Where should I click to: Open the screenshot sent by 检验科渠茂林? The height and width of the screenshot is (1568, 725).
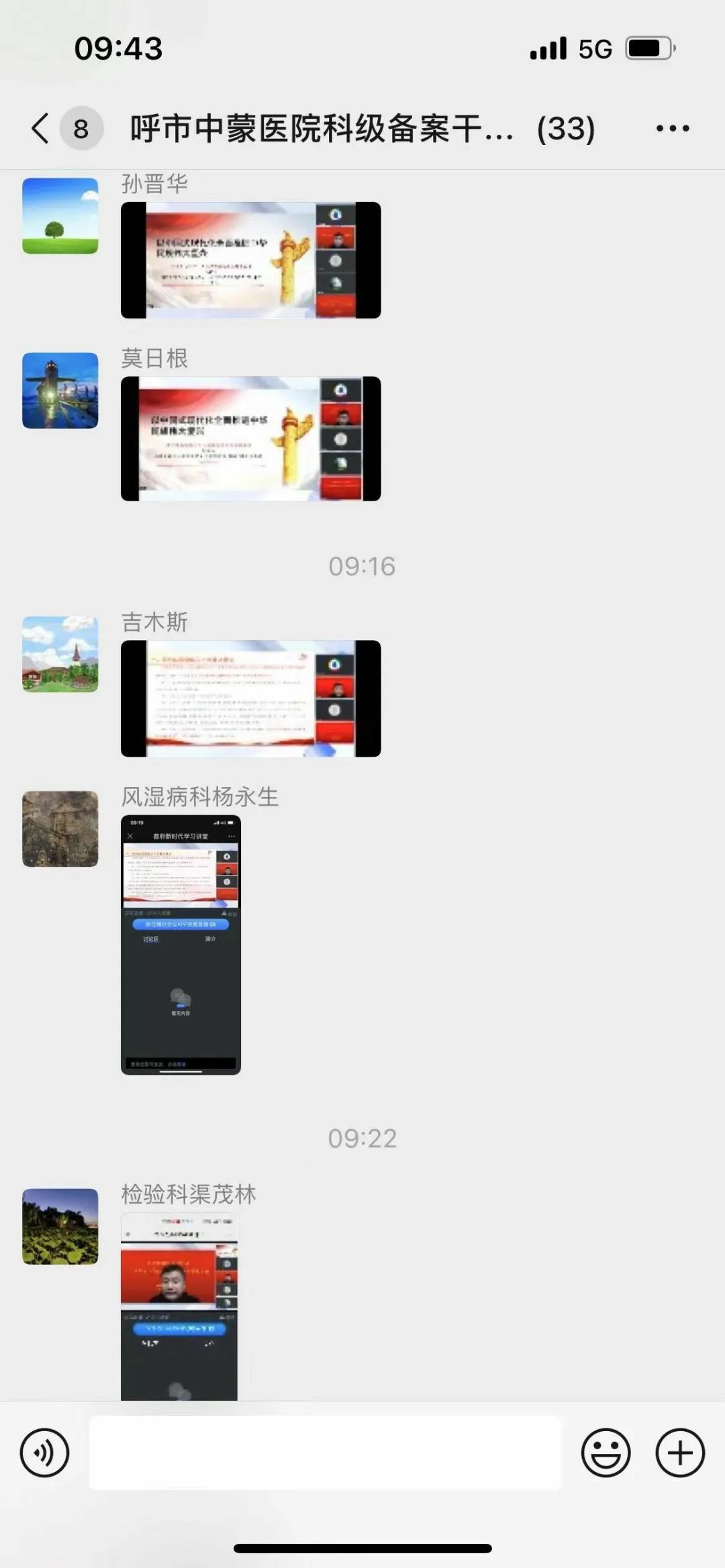click(x=179, y=1306)
